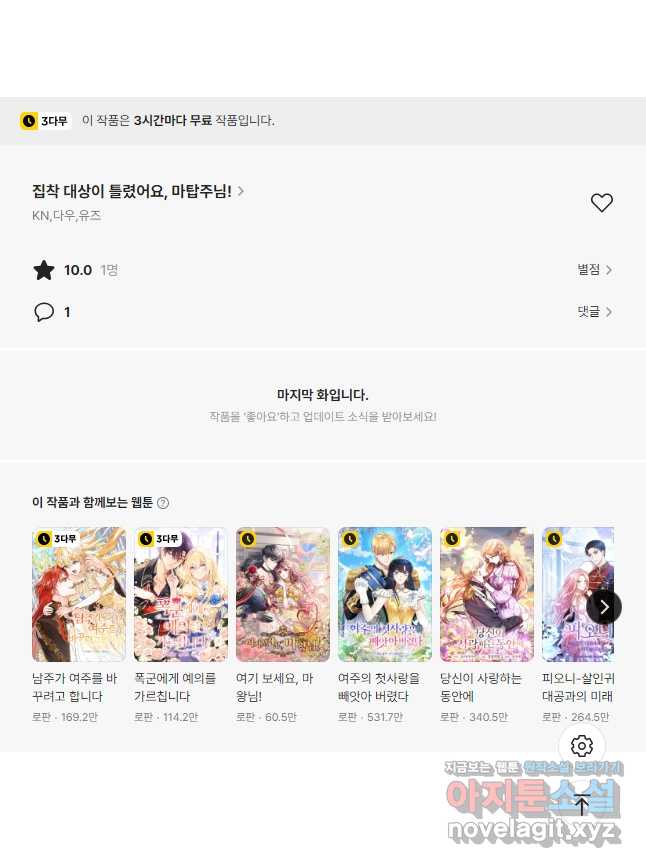Show next recommended webtoons with the arrow
Viewport: 646px width, 868px height.
604,607
